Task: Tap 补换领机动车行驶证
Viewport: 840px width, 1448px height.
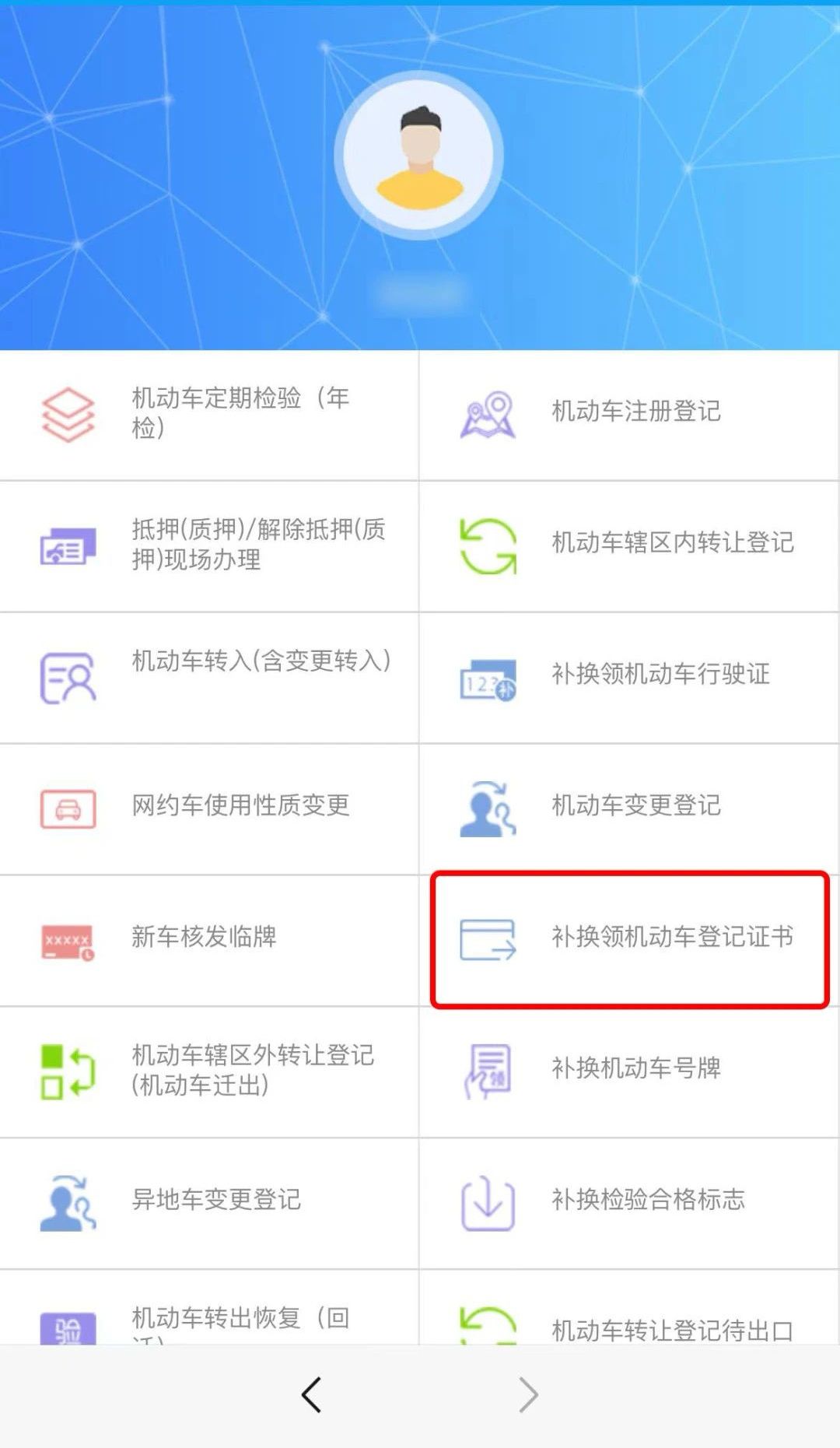Action: (x=628, y=675)
